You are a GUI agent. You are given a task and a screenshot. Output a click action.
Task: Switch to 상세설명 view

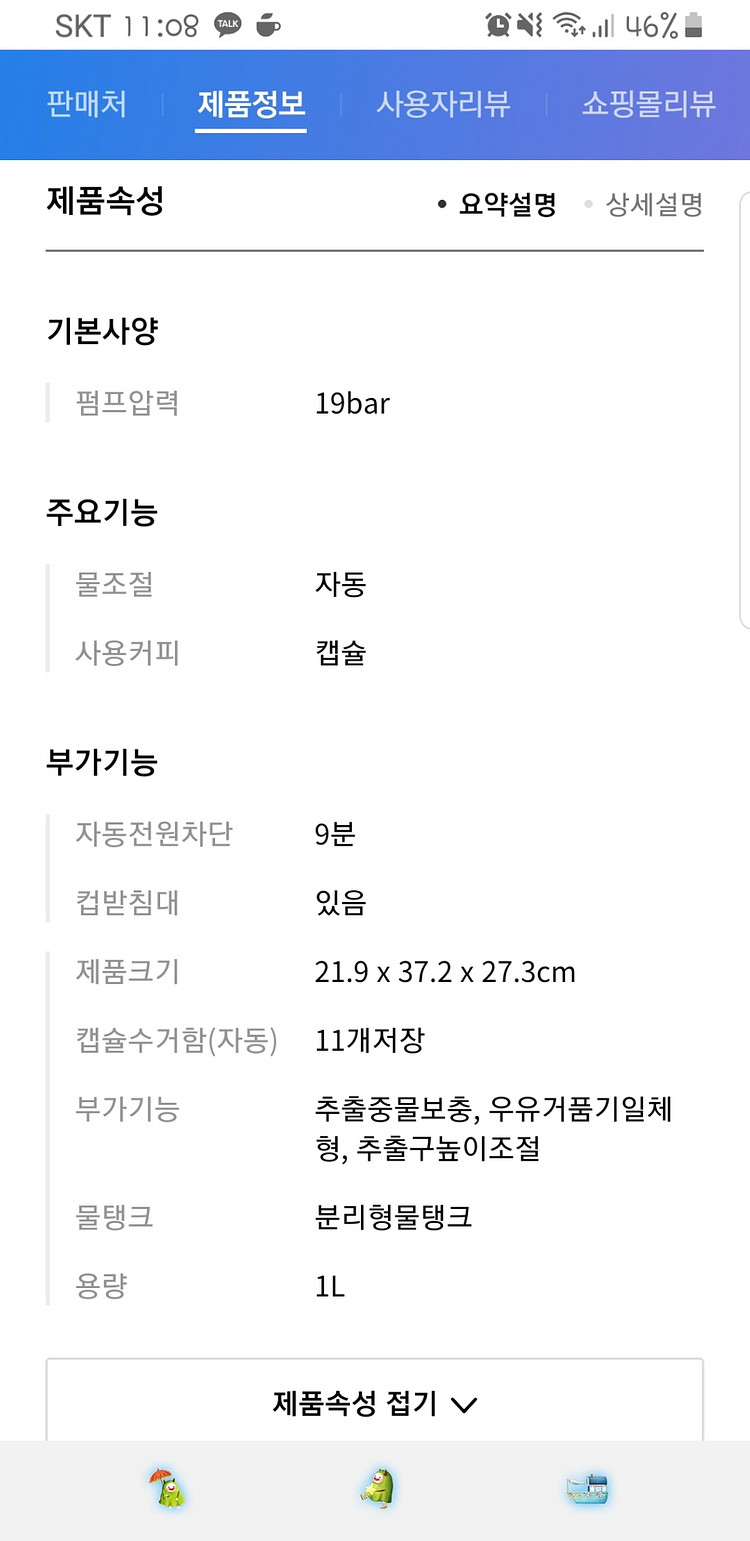coord(643,205)
